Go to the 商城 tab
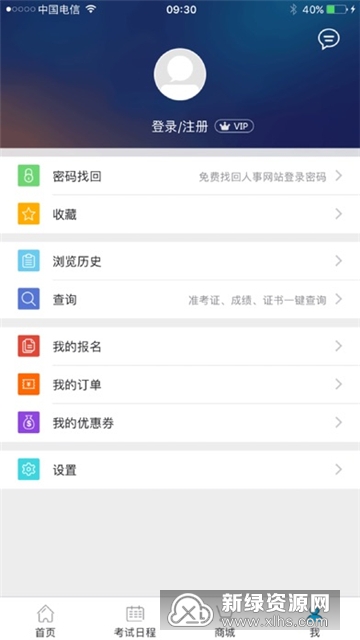 click(x=225, y=620)
